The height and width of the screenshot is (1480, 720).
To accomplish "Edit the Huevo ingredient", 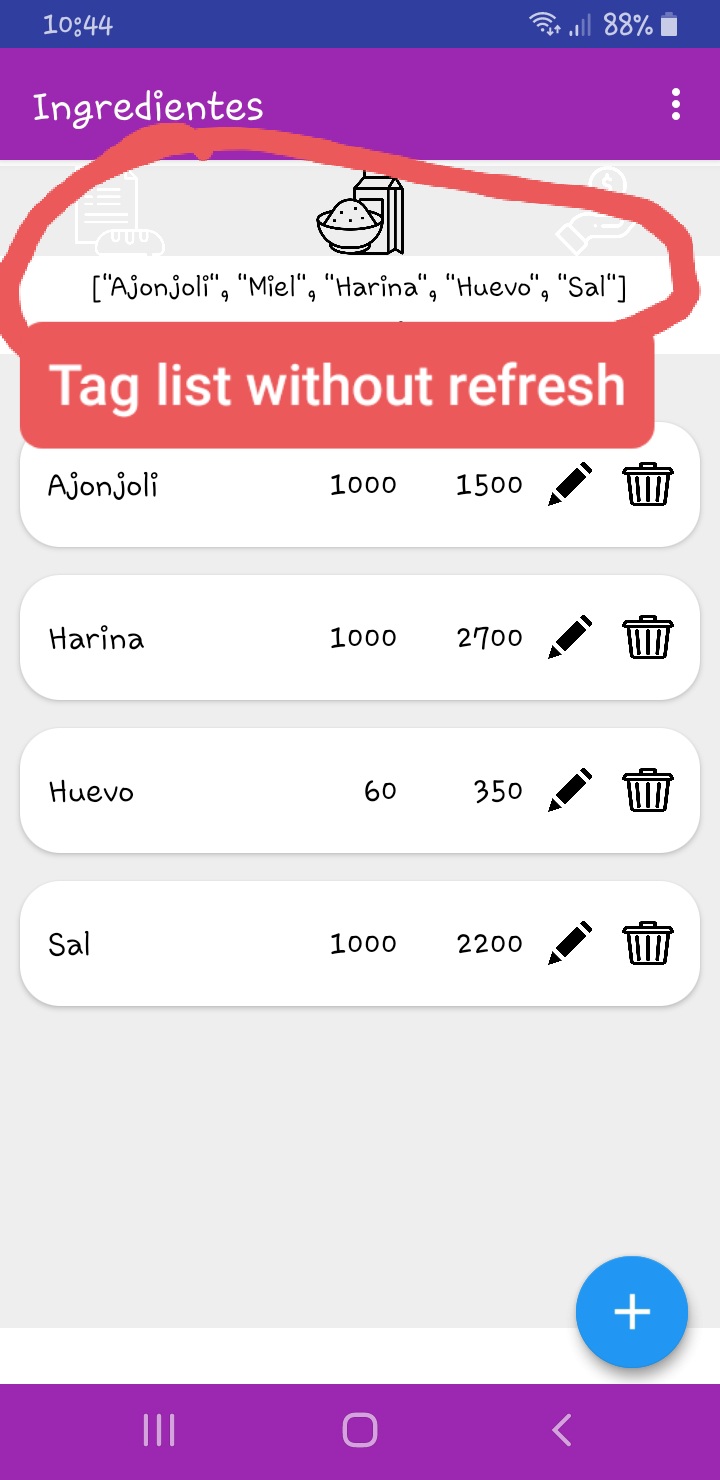I will [570, 791].
